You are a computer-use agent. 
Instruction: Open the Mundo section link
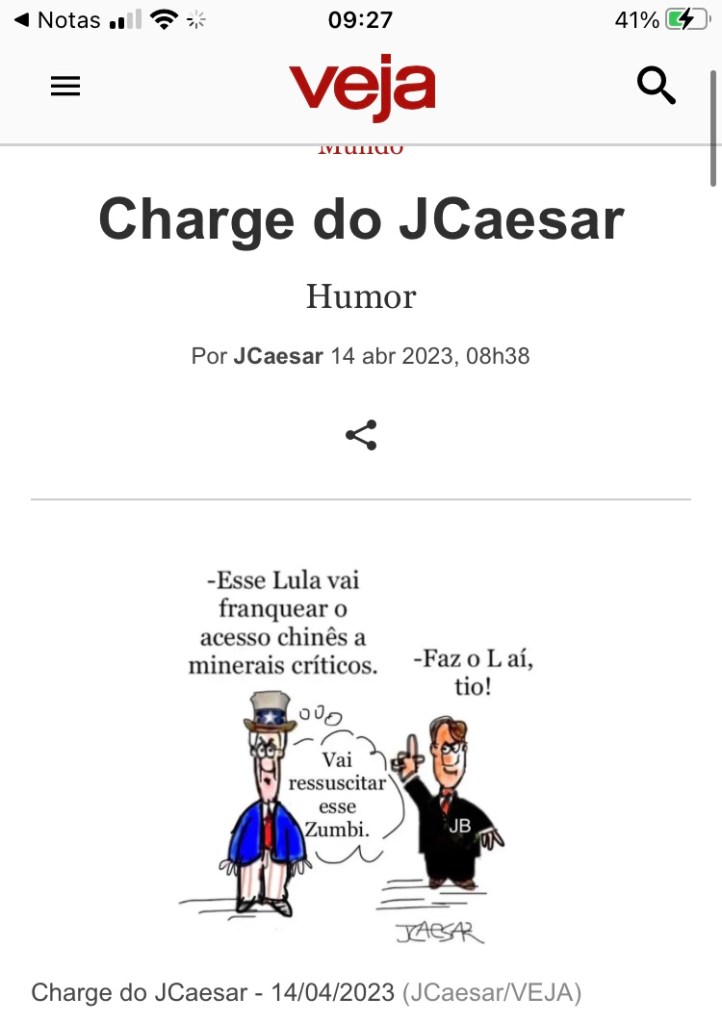pyautogui.click(x=361, y=149)
